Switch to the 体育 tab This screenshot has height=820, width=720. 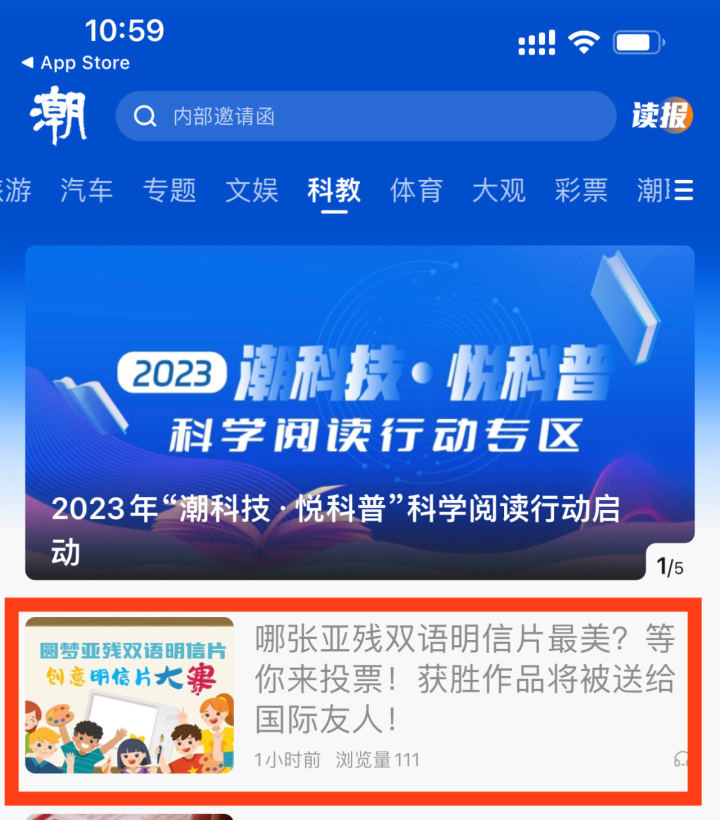416,190
